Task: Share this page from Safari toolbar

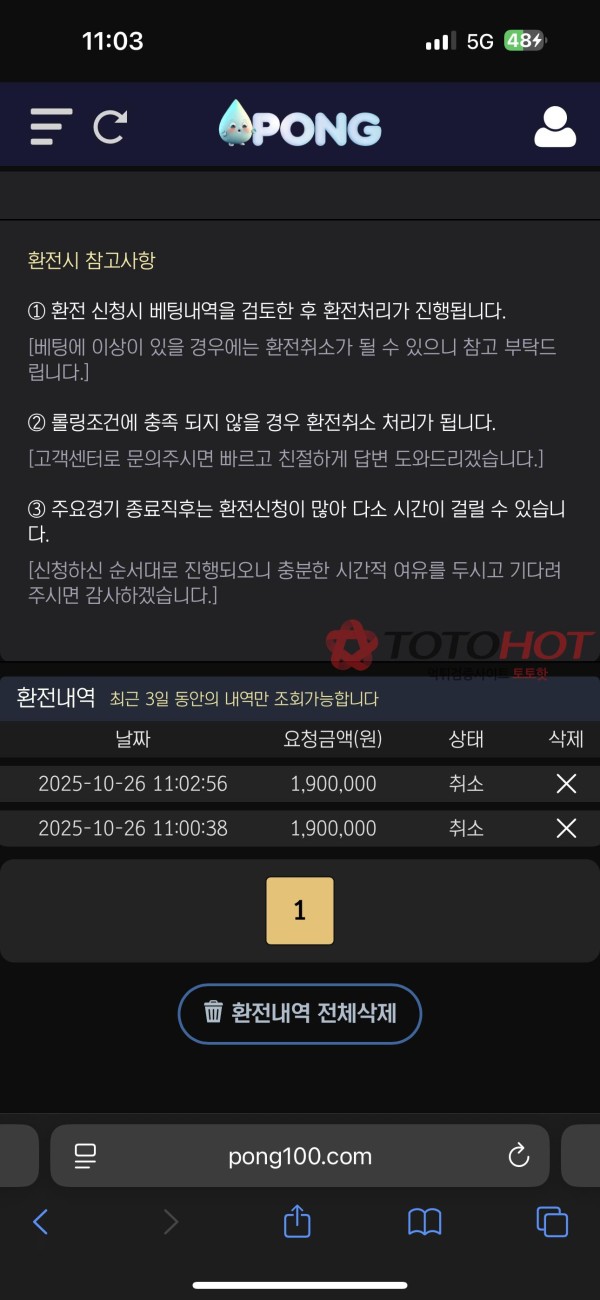Action: point(297,1221)
